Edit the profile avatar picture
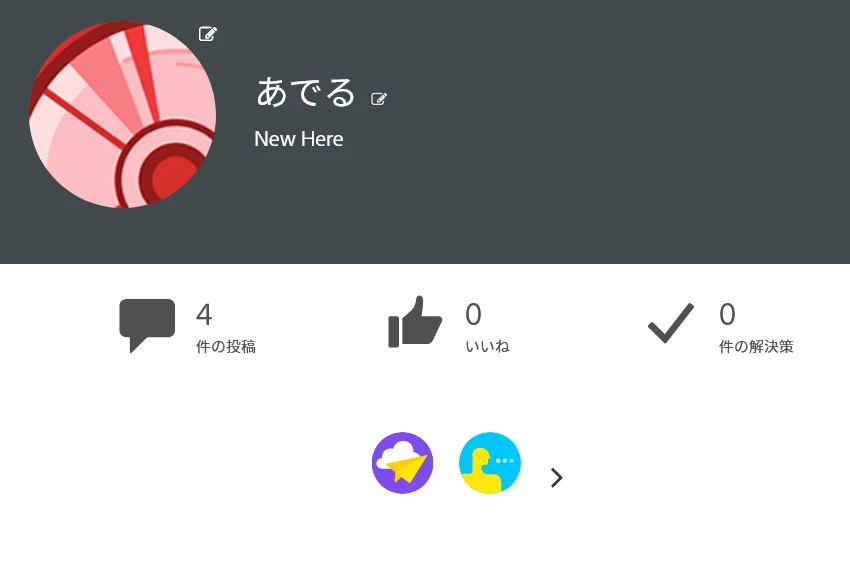Viewport: 850px width, 562px height. click(207, 34)
